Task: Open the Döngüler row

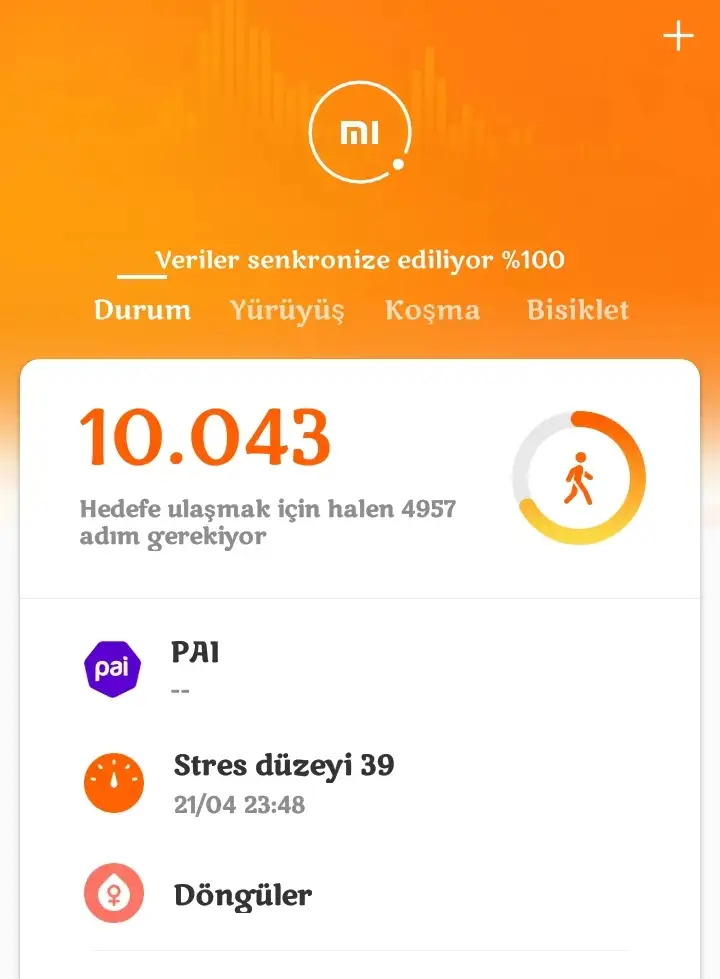Action: click(360, 894)
